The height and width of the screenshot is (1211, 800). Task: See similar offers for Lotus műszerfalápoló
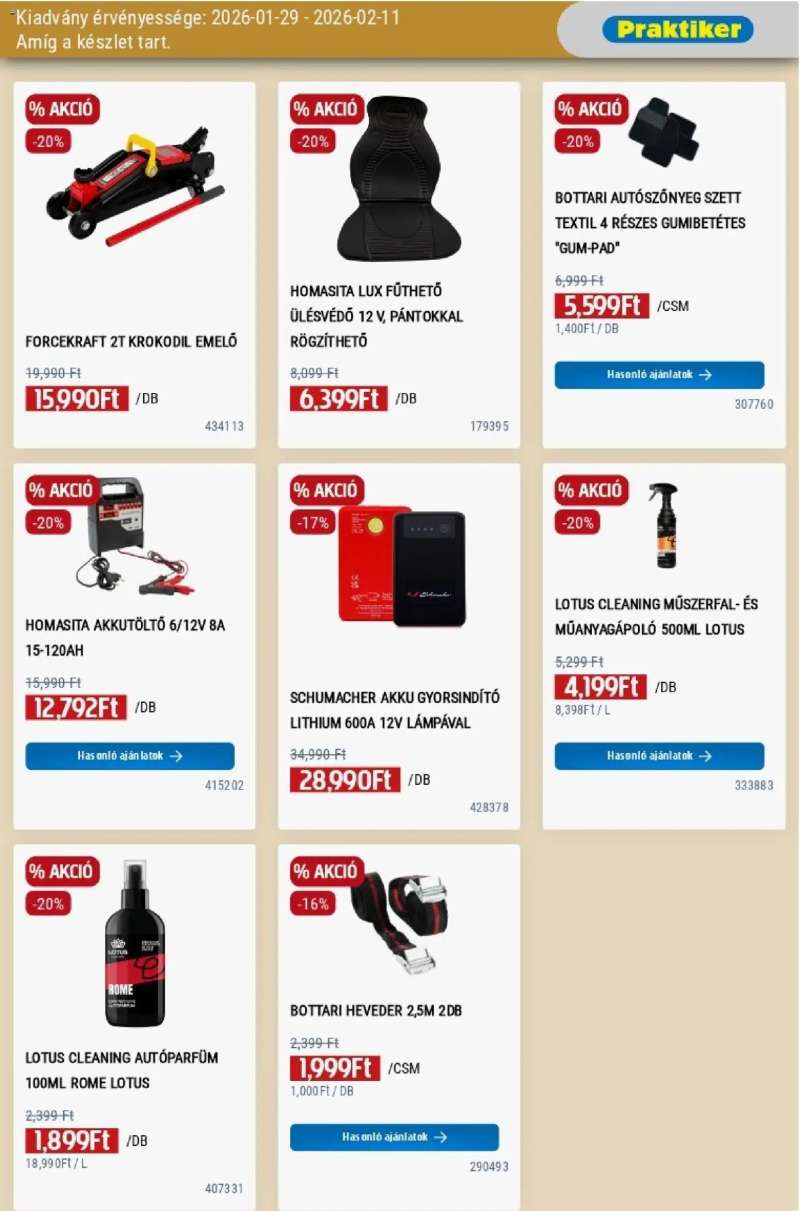(x=659, y=756)
